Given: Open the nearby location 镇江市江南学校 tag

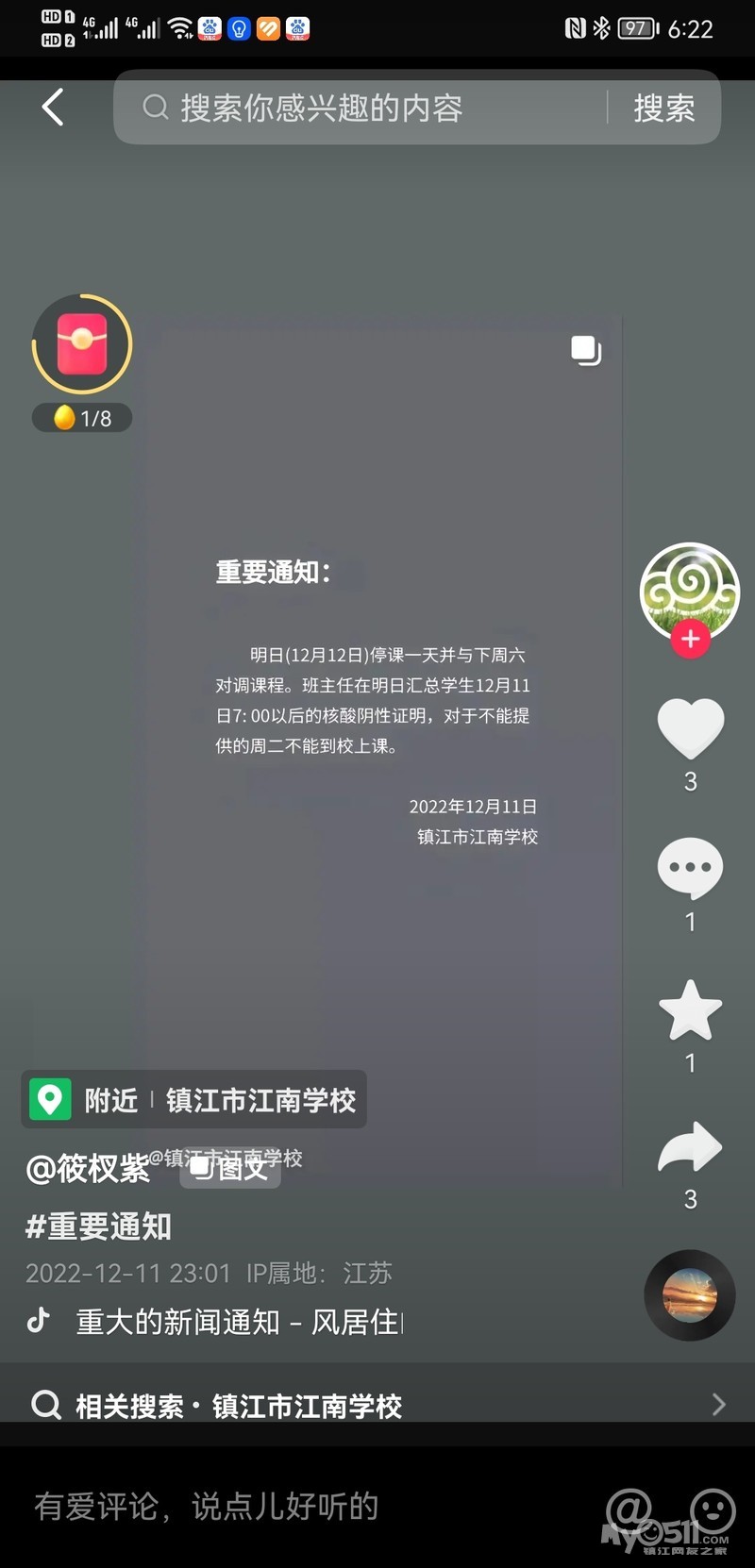Looking at the screenshot, I should click(194, 1100).
